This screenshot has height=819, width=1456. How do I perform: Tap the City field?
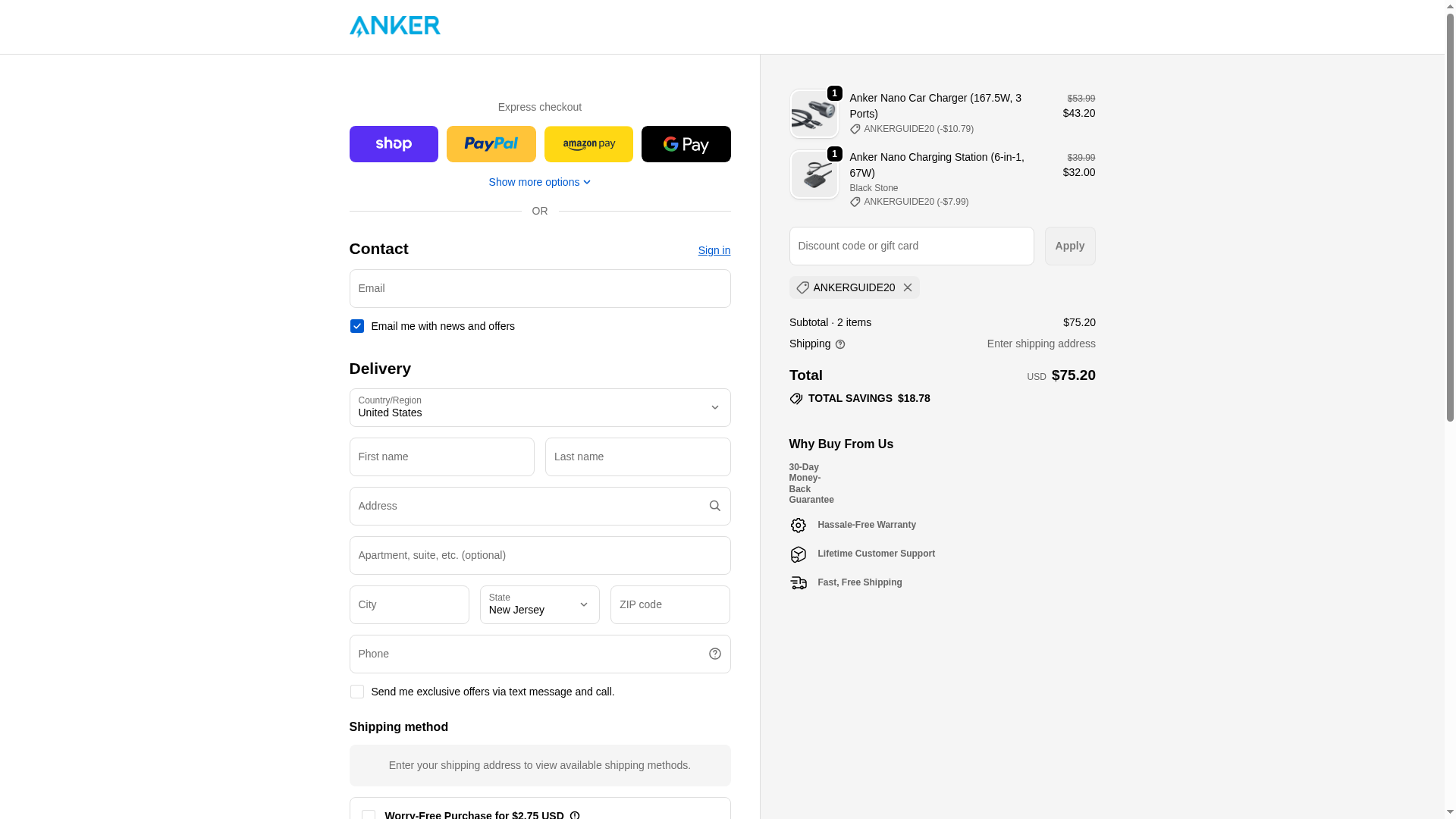(409, 605)
